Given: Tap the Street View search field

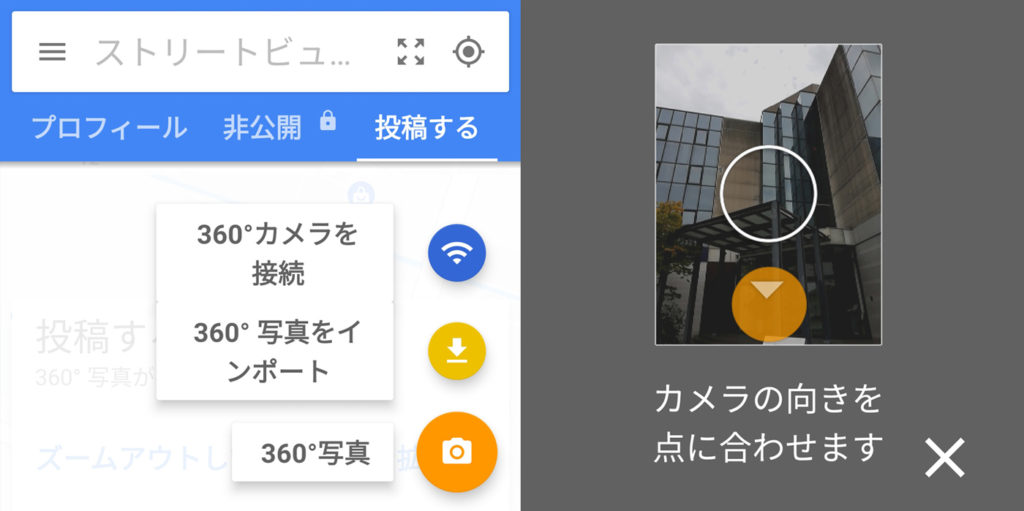Looking at the screenshot, I should (x=224, y=52).
